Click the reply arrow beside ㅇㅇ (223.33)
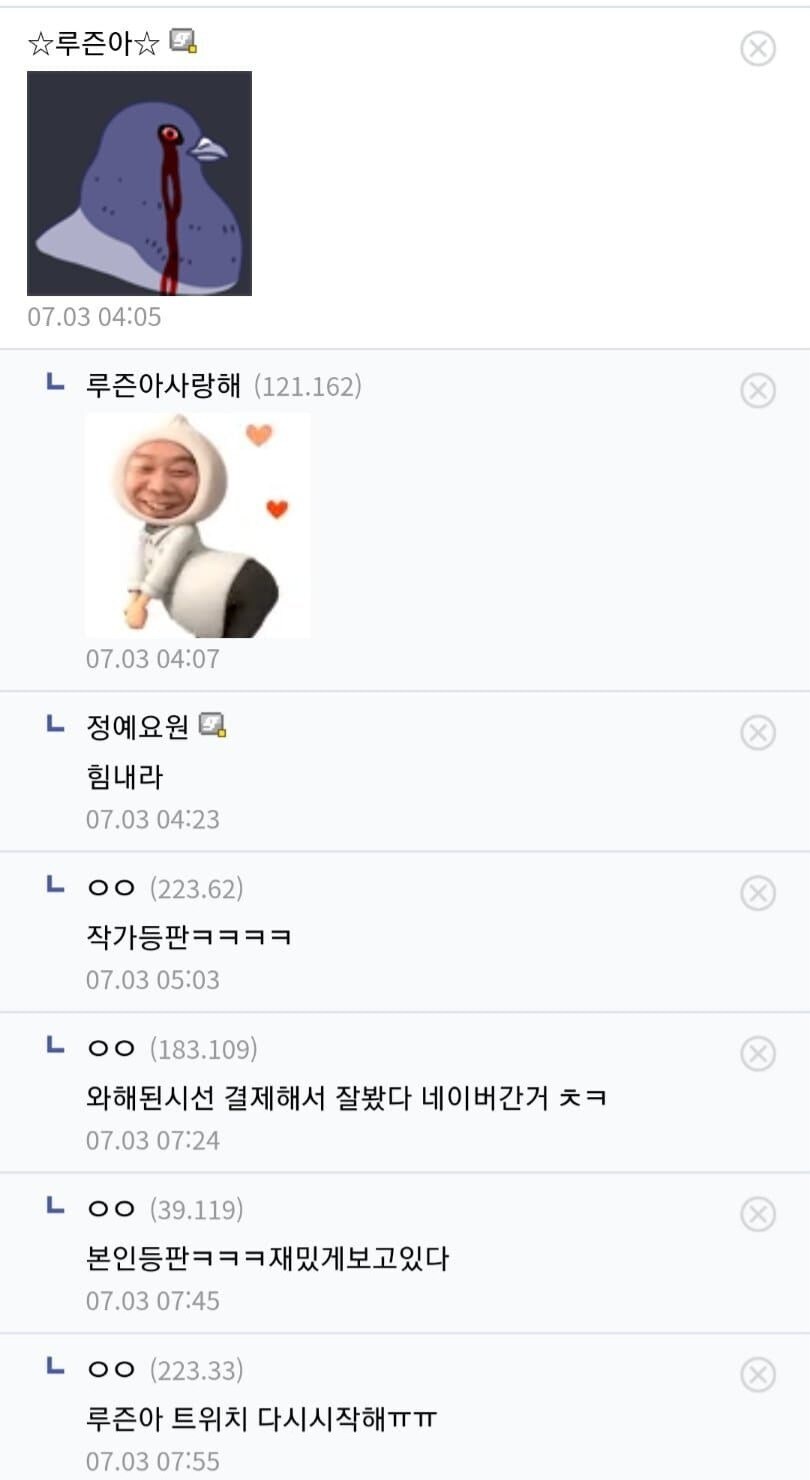This screenshot has width=810, height=1480. coord(56,1372)
